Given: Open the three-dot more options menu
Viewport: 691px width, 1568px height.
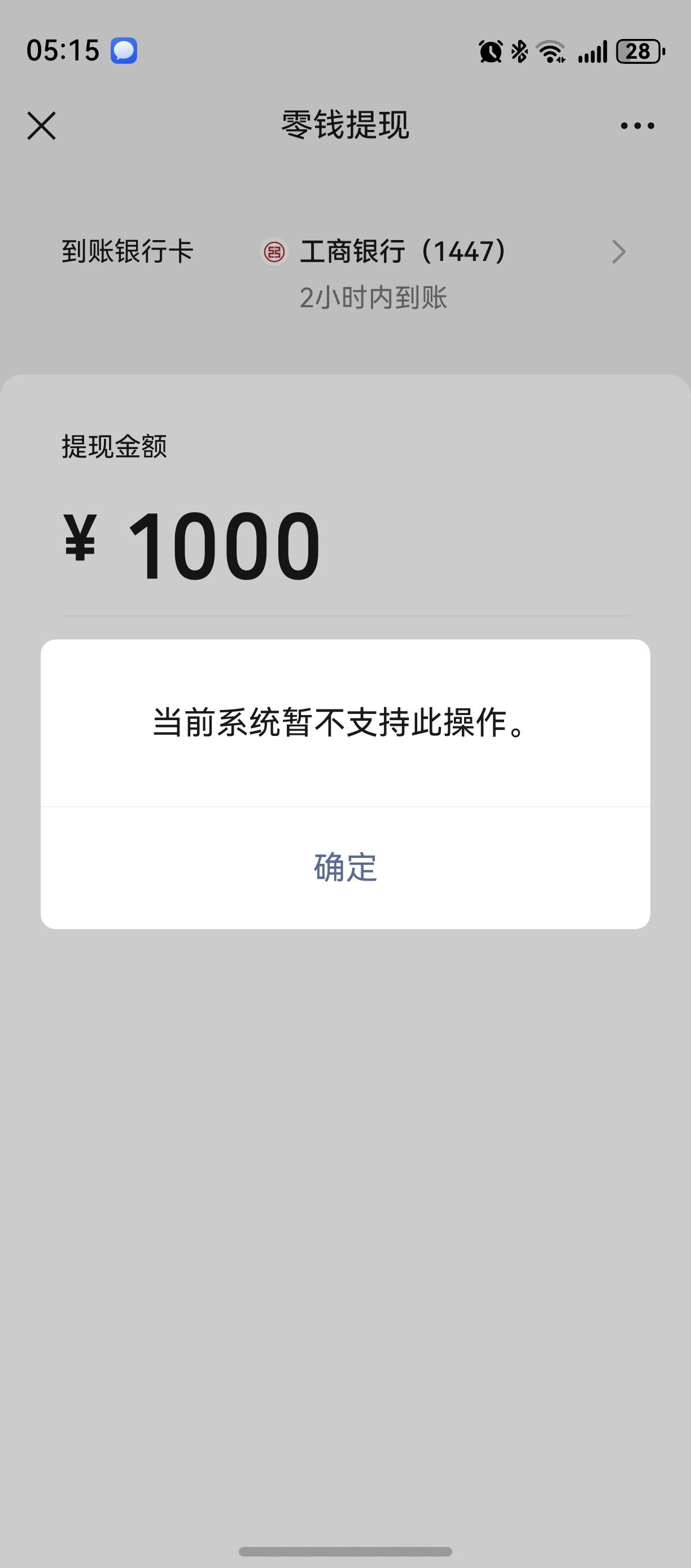Looking at the screenshot, I should pyautogui.click(x=636, y=126).
